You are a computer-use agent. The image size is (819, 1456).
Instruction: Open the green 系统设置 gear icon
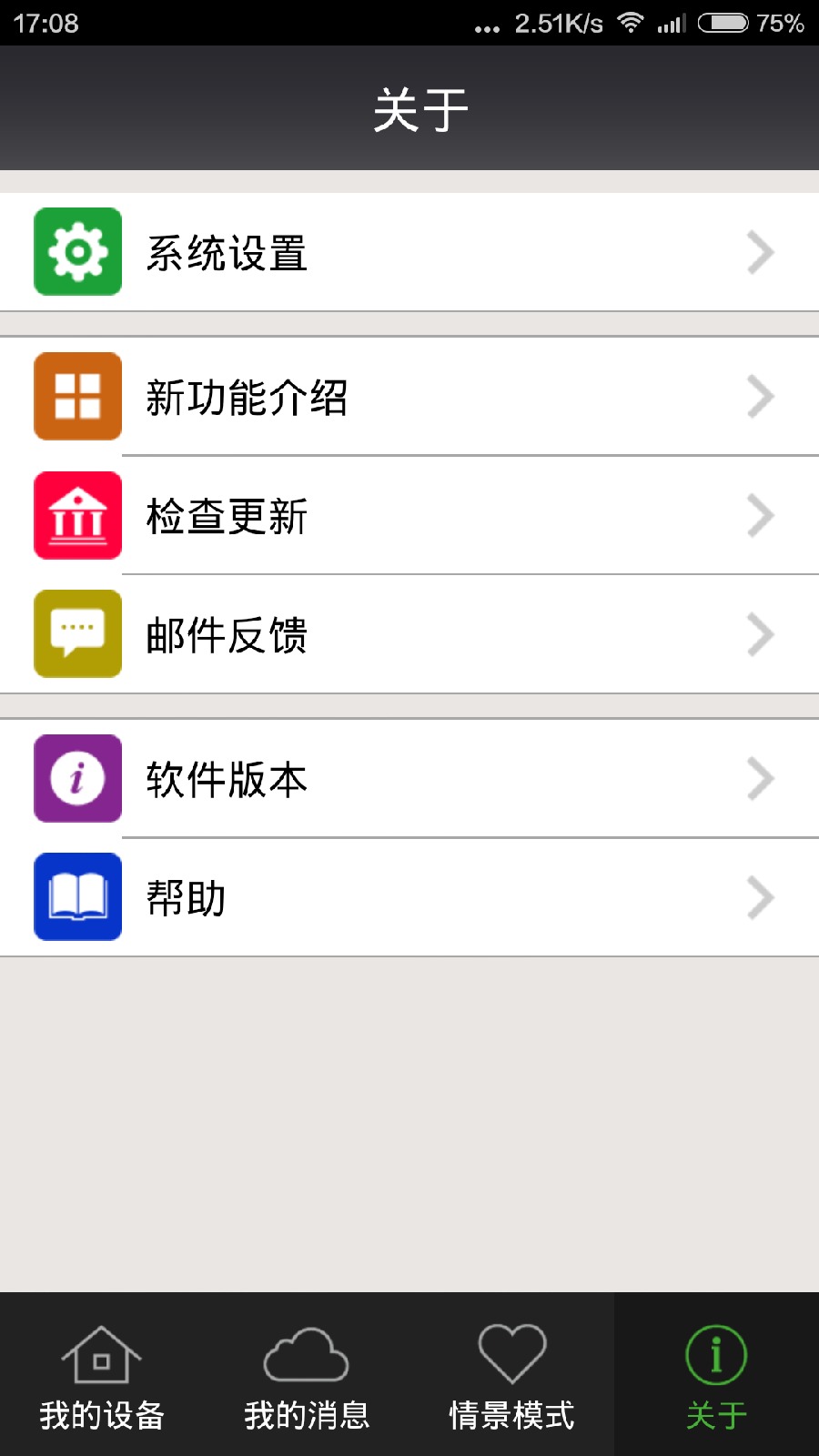[x=77, y=252]
